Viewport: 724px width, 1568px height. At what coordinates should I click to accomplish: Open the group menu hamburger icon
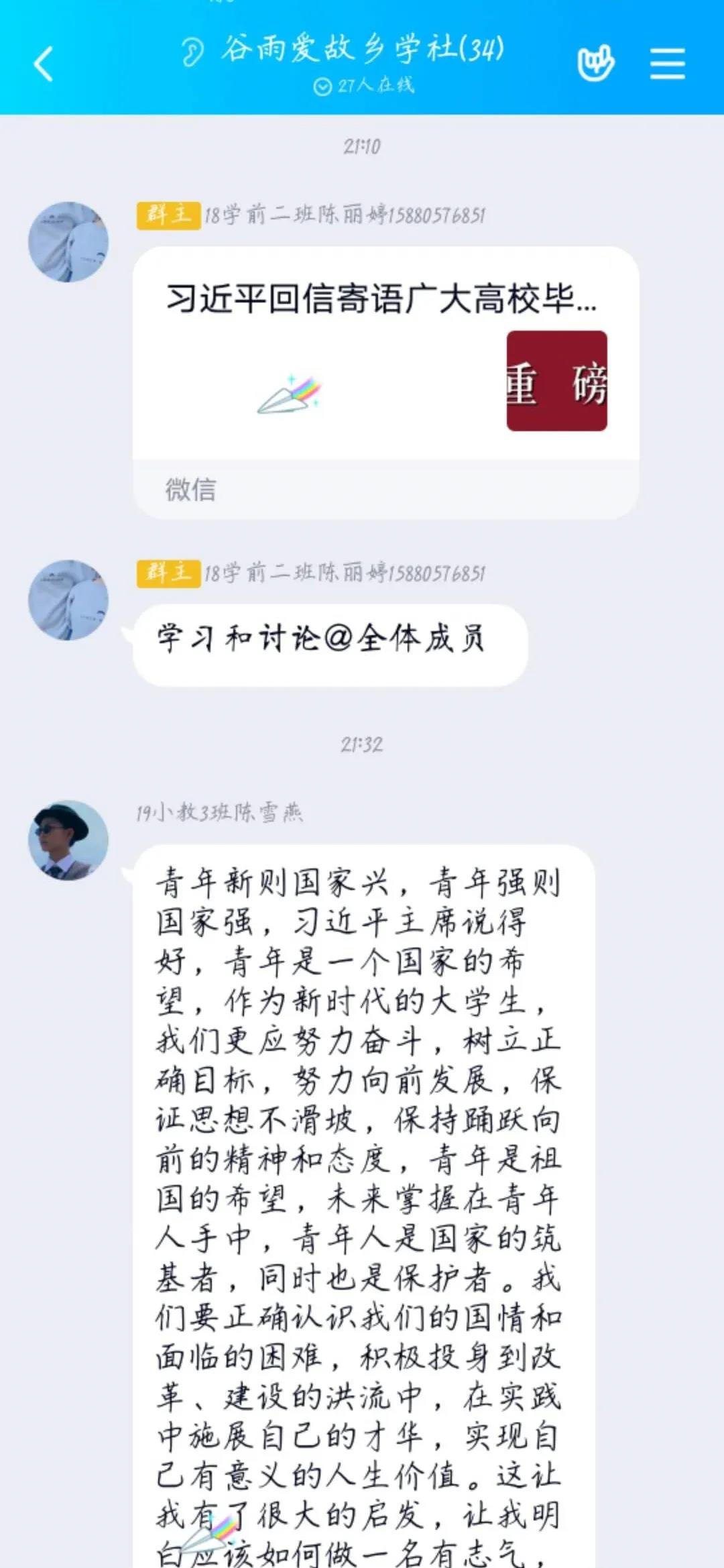(667, 64)
